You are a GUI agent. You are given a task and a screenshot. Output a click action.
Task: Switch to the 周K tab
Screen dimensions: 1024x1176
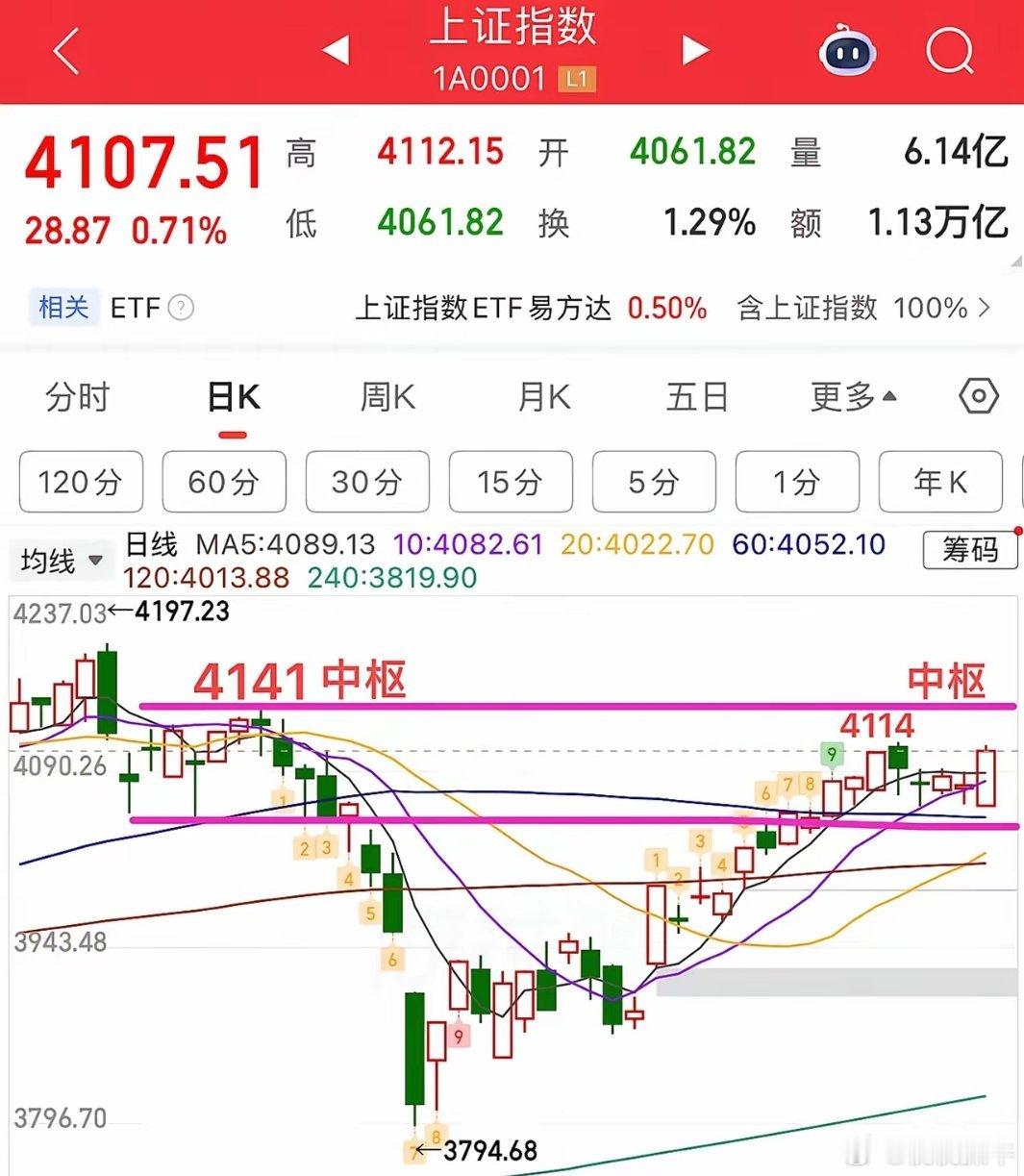click(x=385, y=396)
